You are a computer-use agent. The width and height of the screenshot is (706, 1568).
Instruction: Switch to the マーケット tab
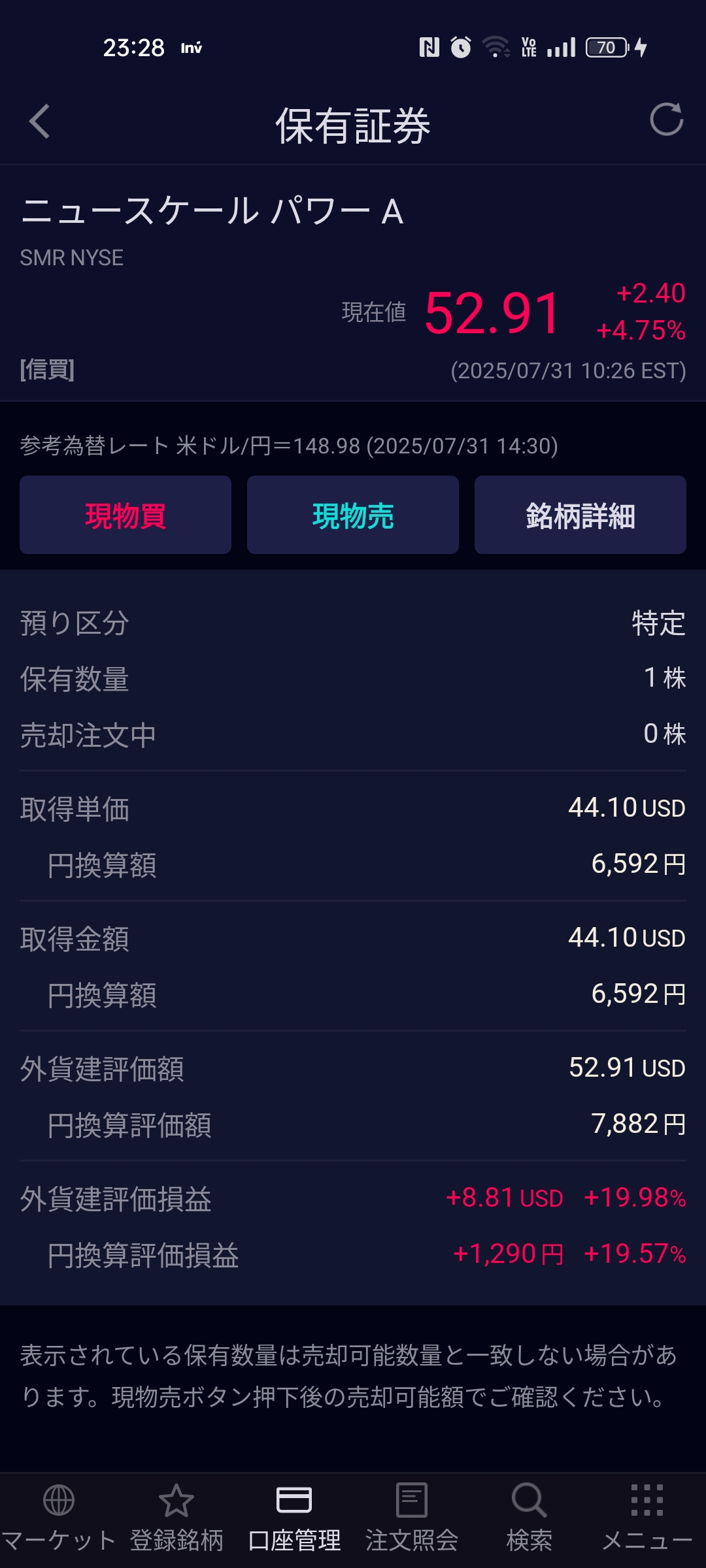click(x=59, y=1518)
